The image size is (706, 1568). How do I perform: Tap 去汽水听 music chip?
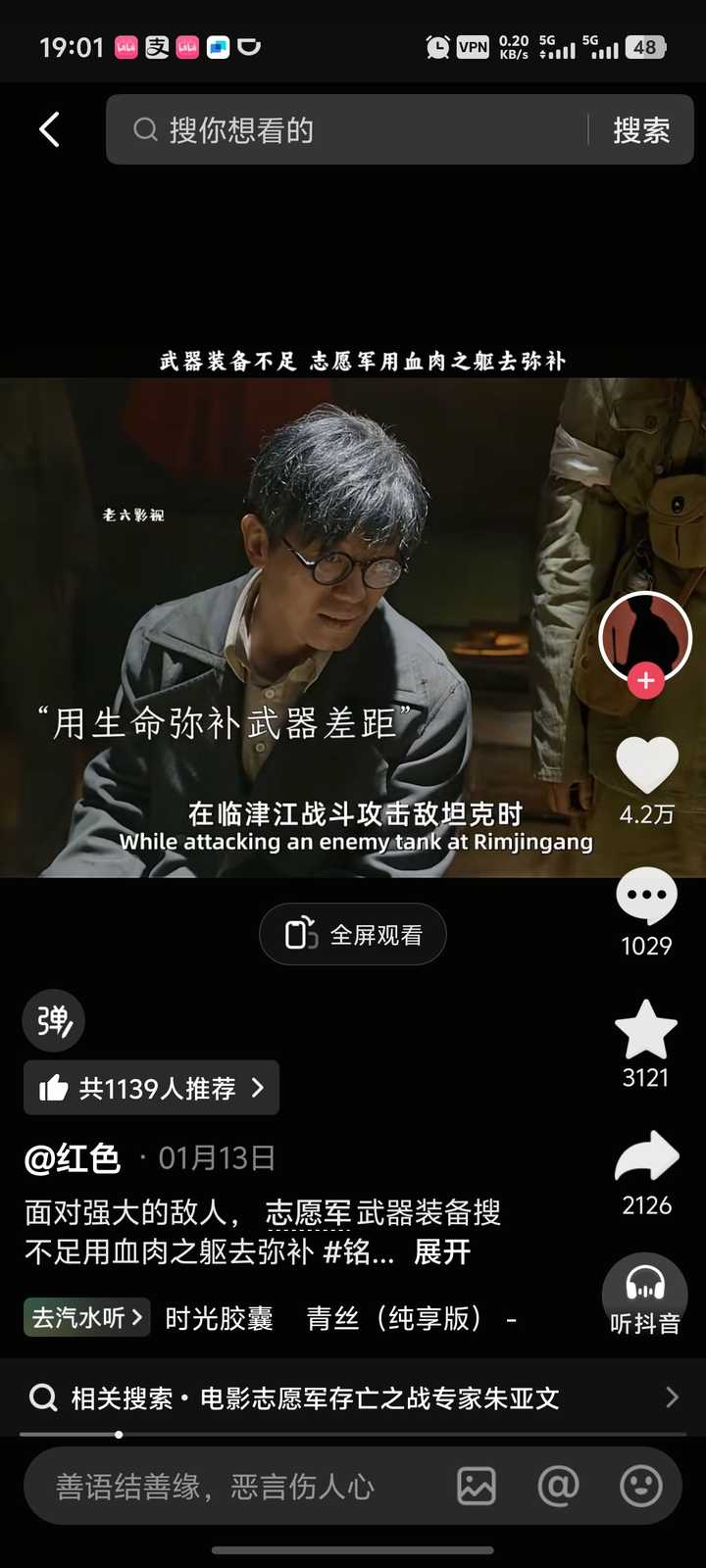tap(86, 1317)
